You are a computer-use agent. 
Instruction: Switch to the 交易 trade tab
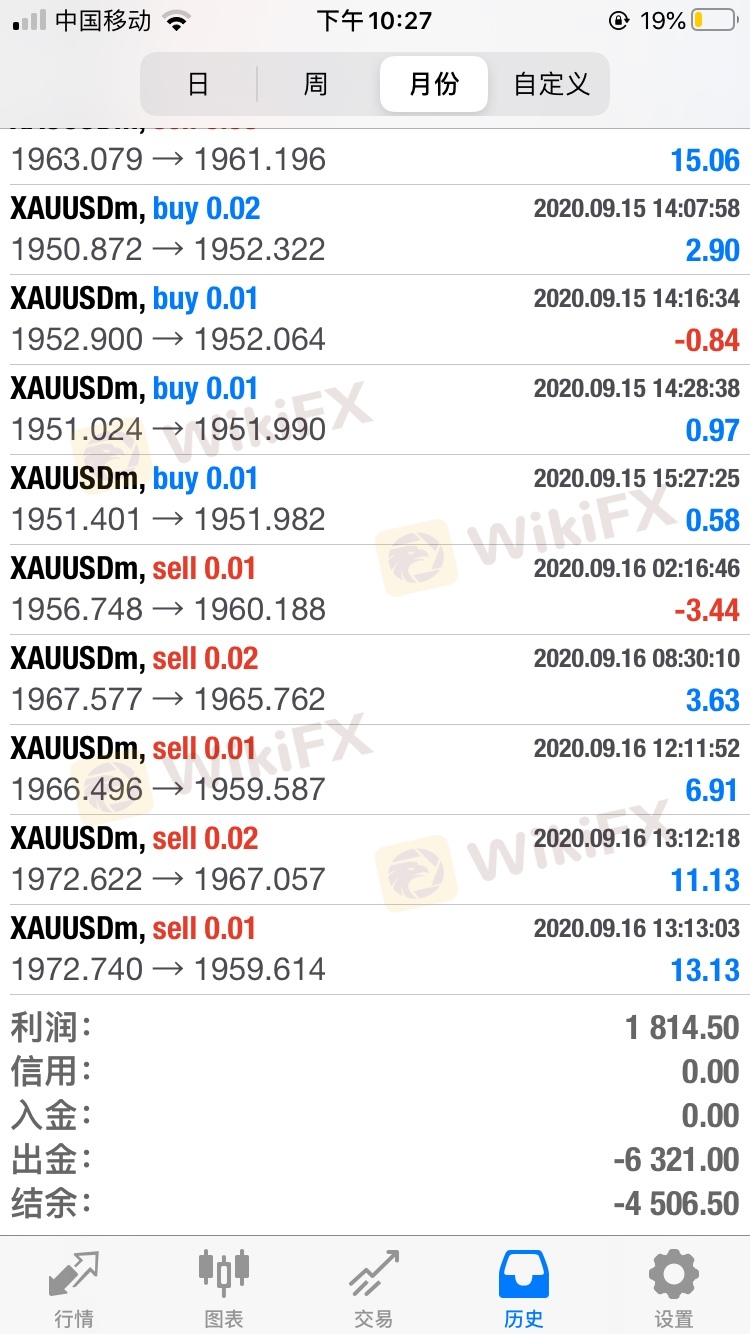(x=374, y=1287)
